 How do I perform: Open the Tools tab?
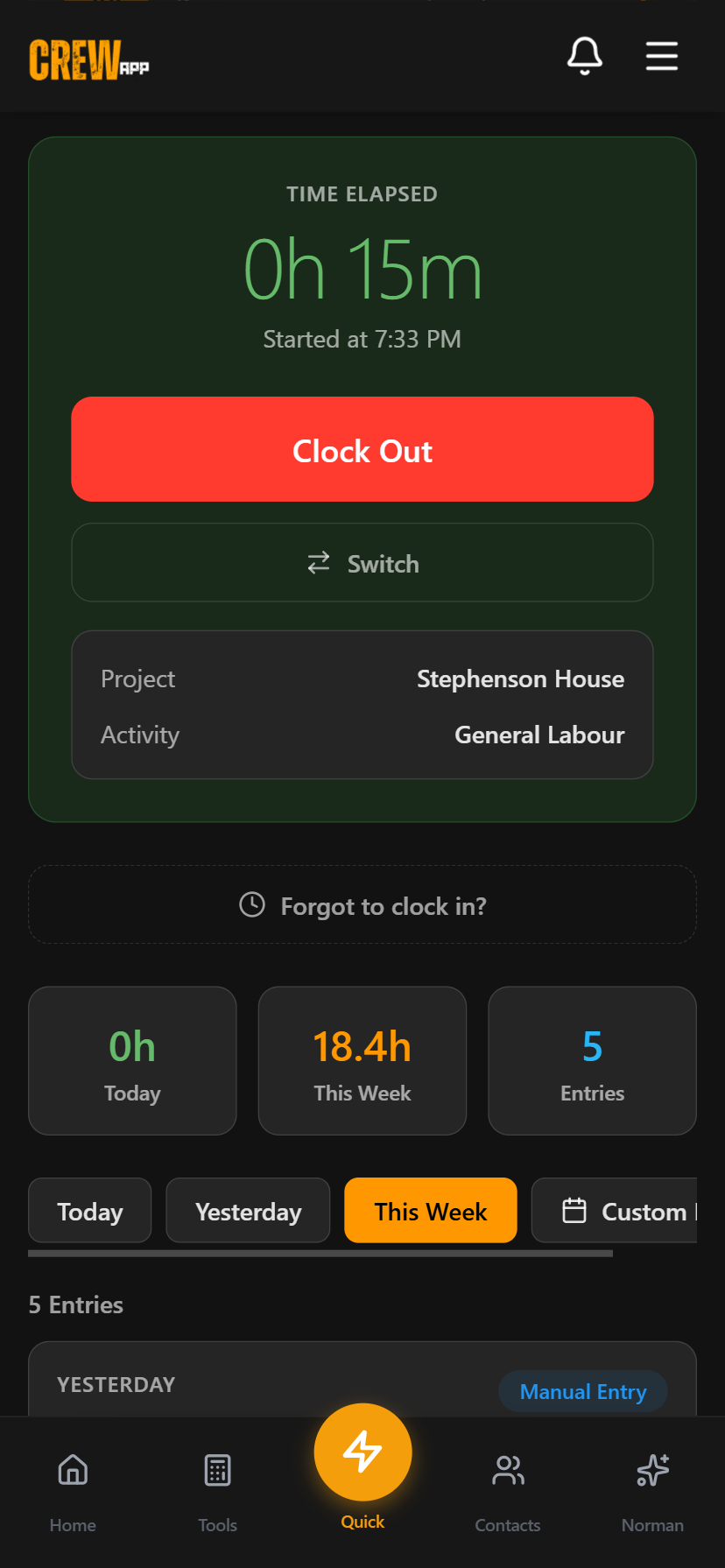pos(217,1487)
